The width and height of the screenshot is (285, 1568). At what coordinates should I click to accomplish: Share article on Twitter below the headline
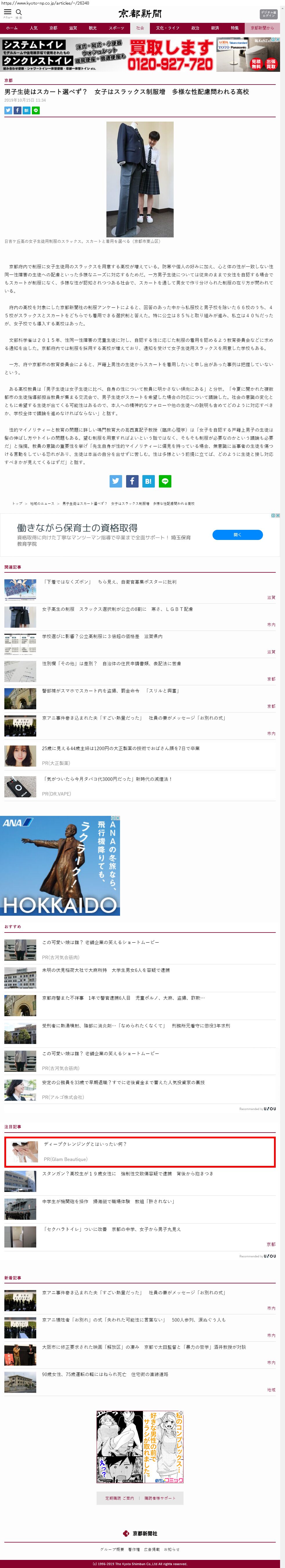[x=8, y=110]
